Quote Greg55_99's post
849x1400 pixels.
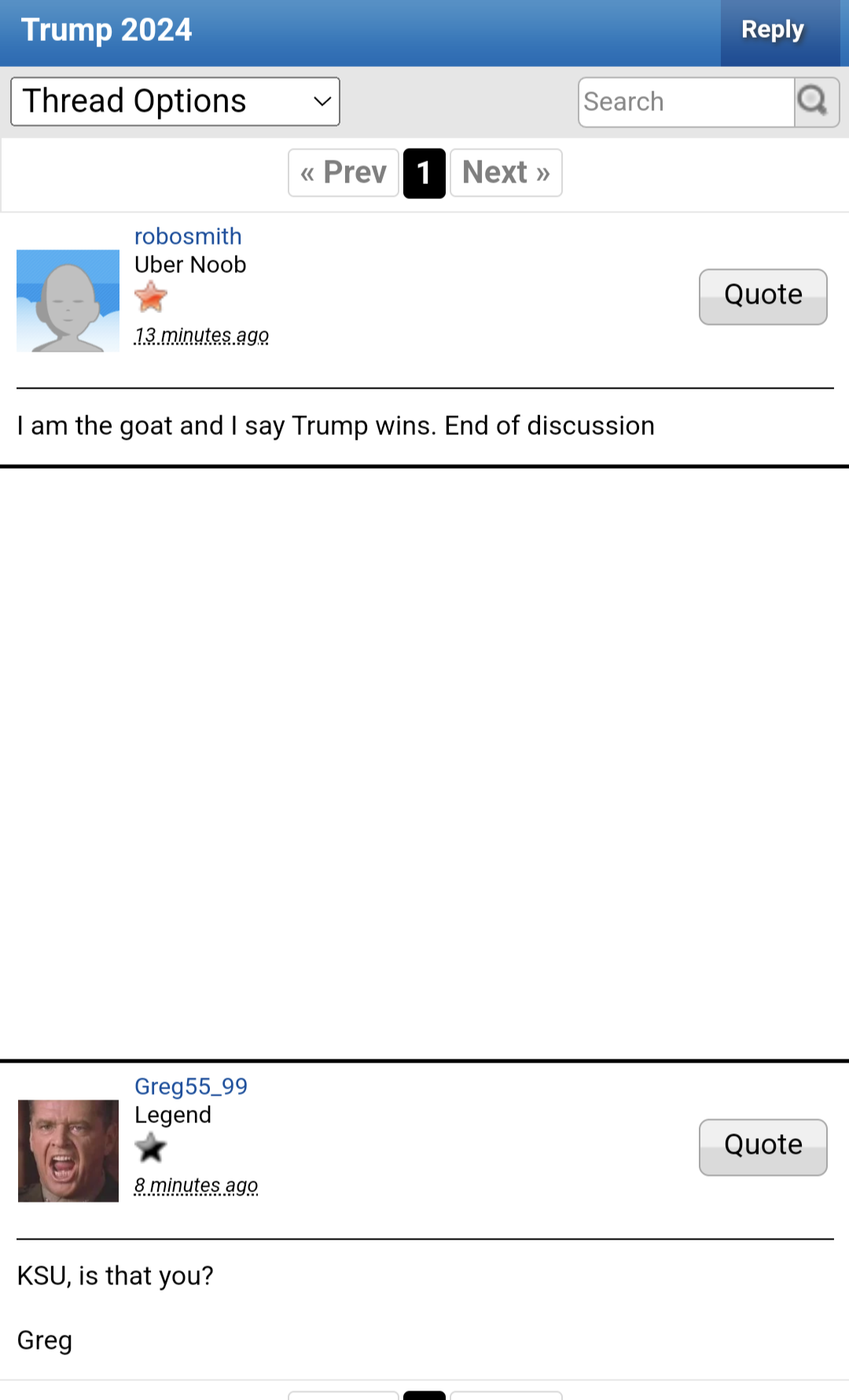coord(763,1147)
